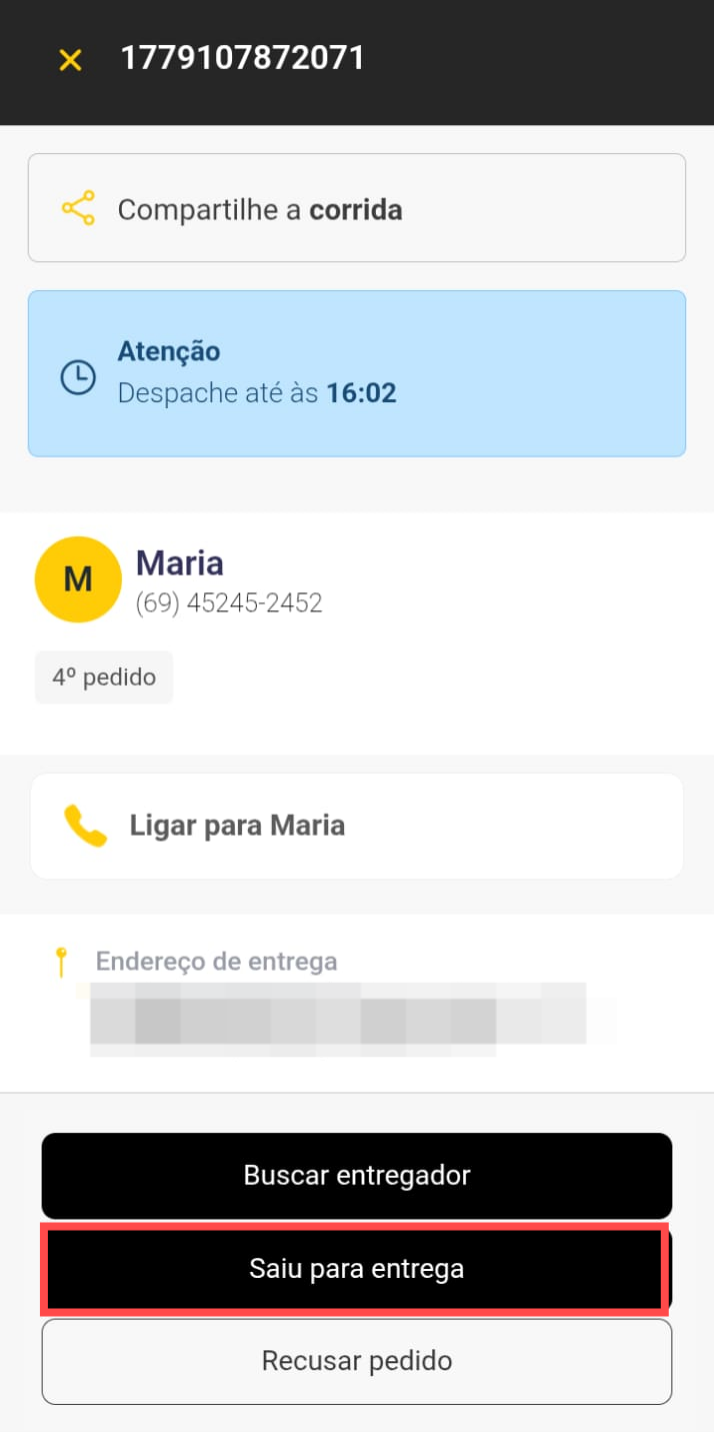Select Recusar pedido
The height and width of the screenshot is (1432, 714).
click(x=356, y=1361)
